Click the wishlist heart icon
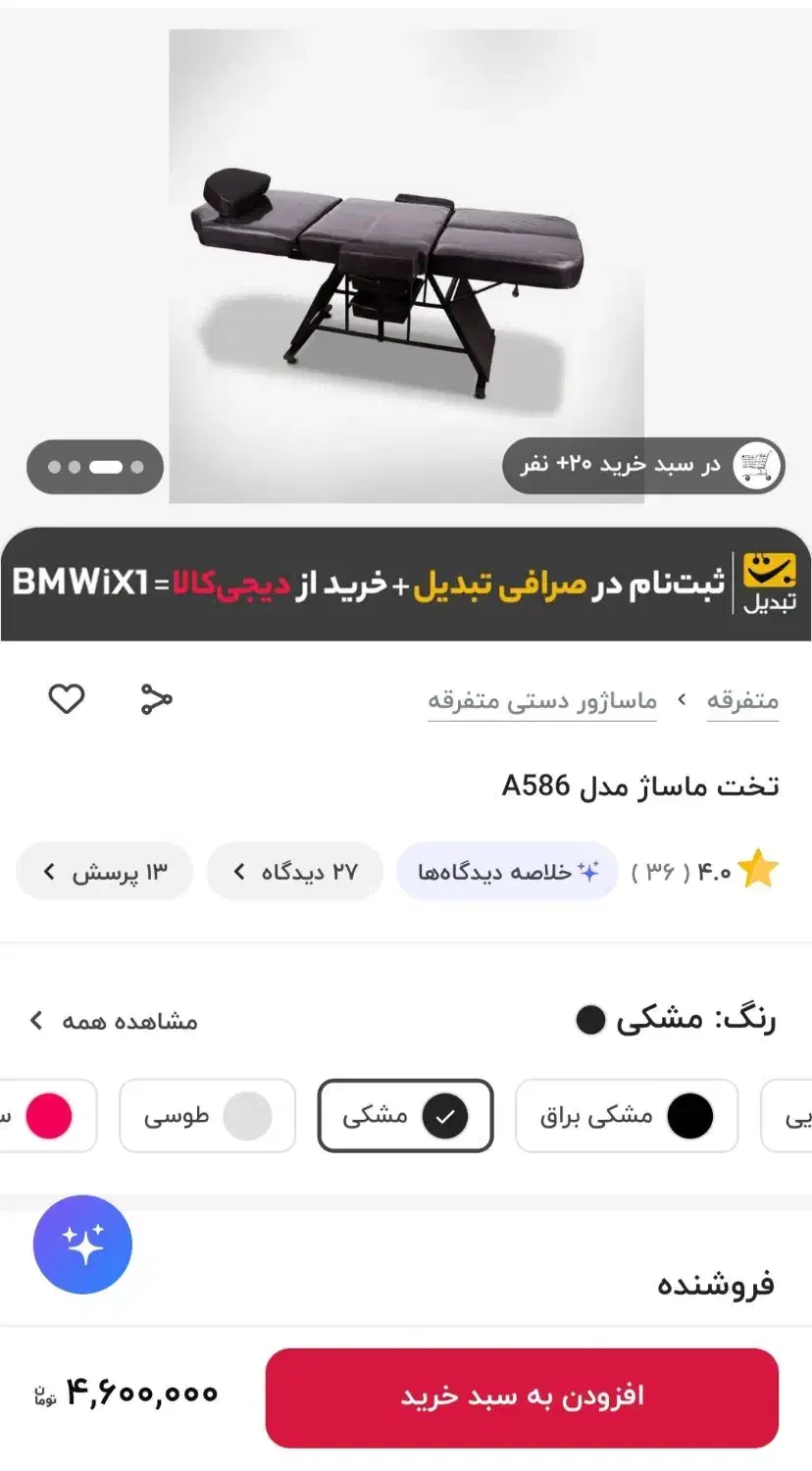Image resolution: width=812 pixels, height=1471 pixels. point(66,699)
